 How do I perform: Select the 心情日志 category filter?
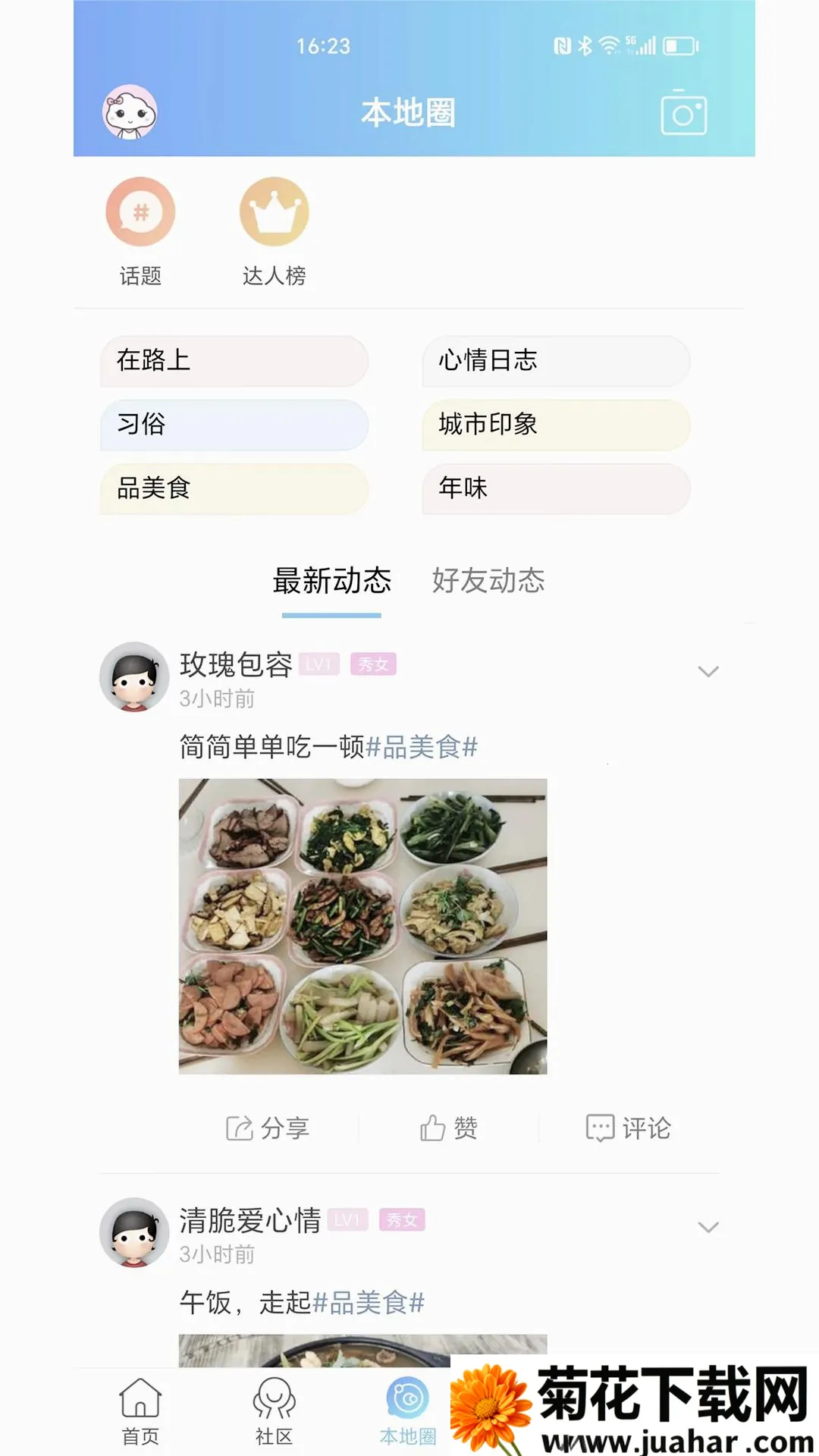[555, 362]
